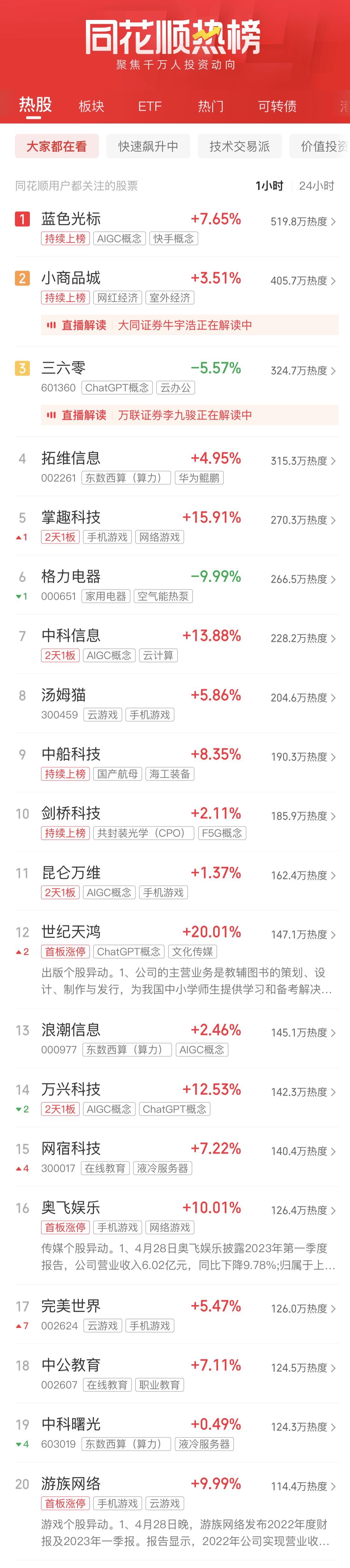Image resolution: width=350 pixels, height=1568 pixels.
Task: Select the 可转债 tab
Action: pyautogui.click(x=277, y=106)
